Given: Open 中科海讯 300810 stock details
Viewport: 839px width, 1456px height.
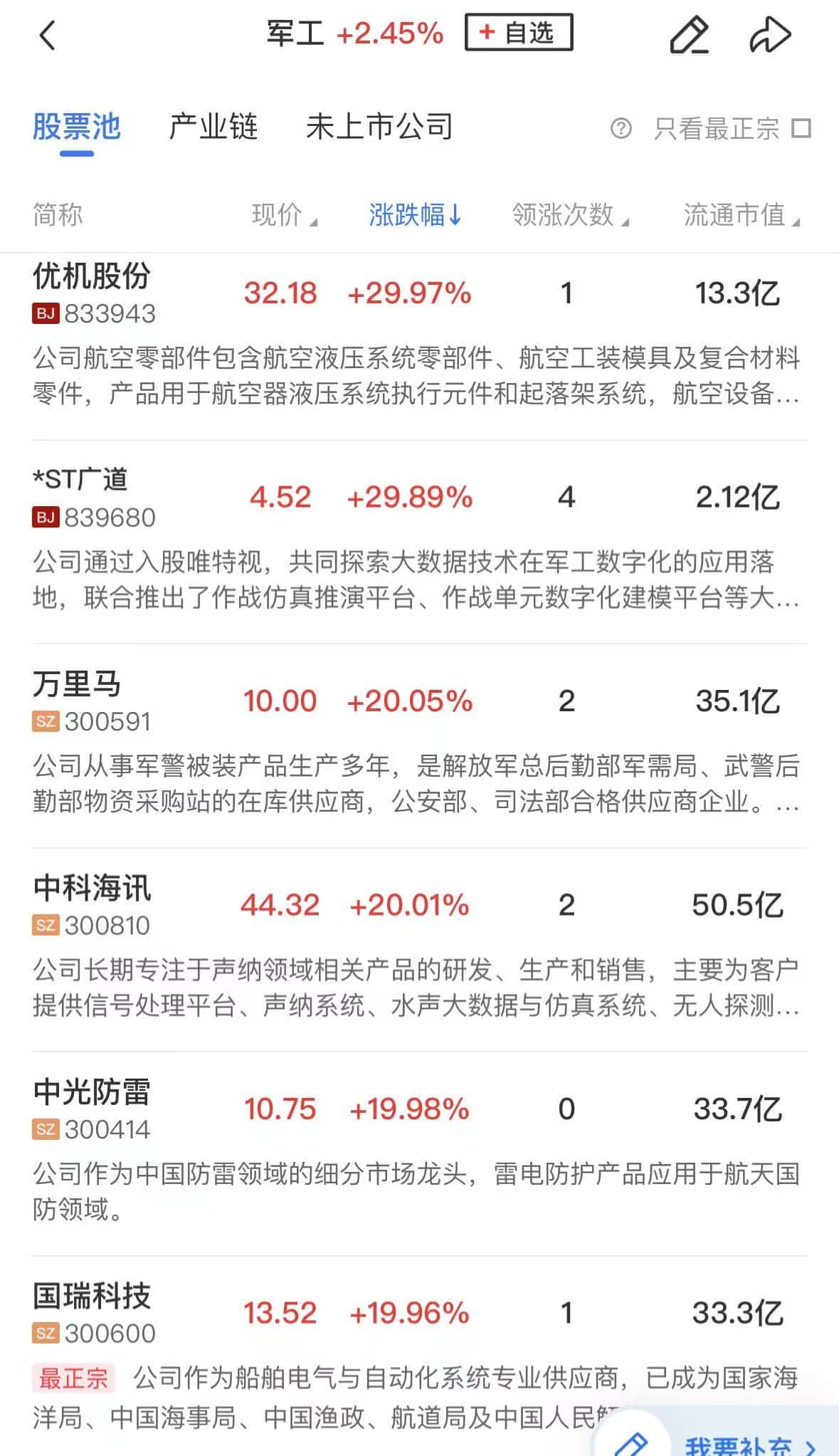Looking at the screenshot, I should [419, 950].
